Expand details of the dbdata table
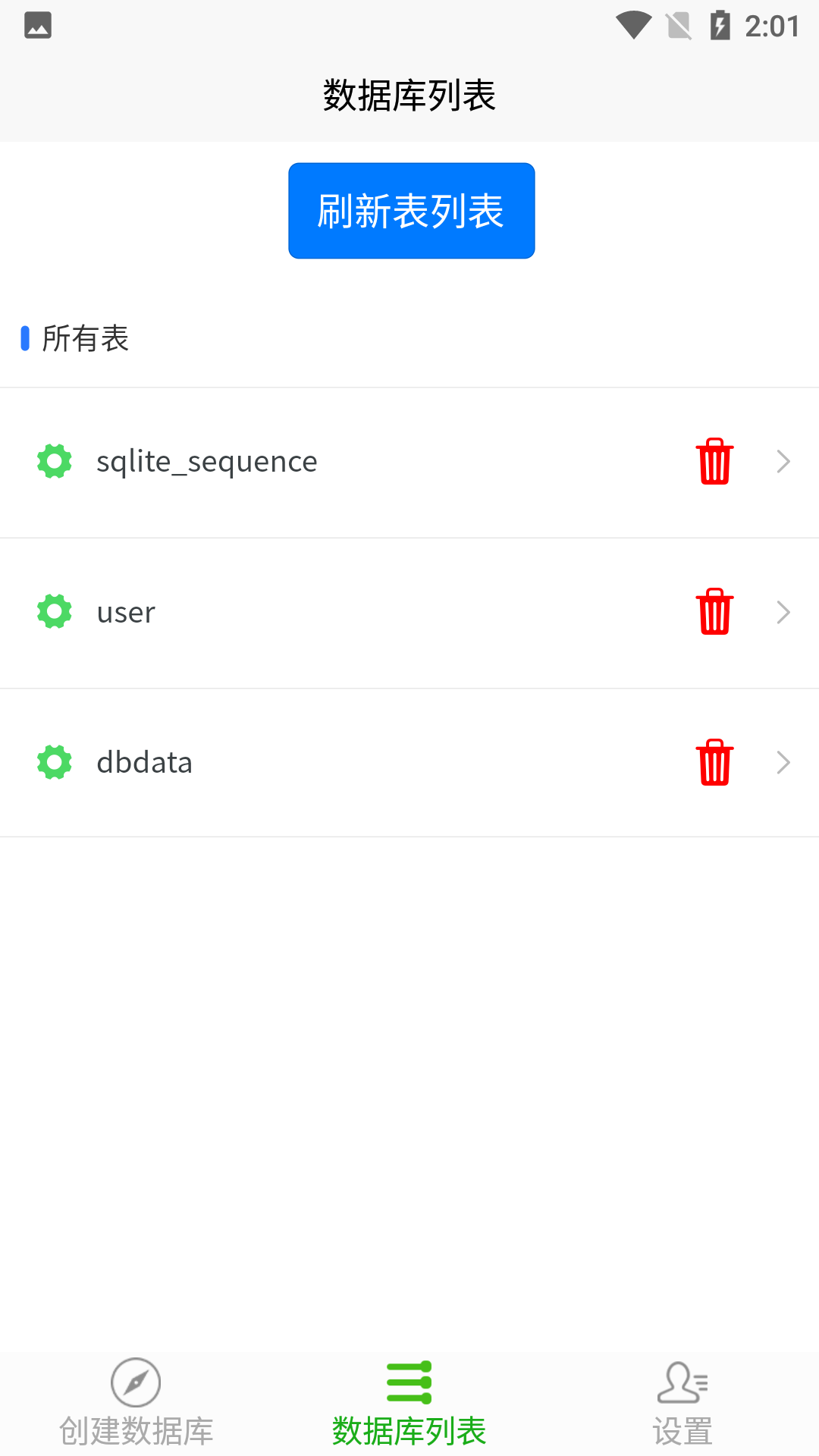 783,761
